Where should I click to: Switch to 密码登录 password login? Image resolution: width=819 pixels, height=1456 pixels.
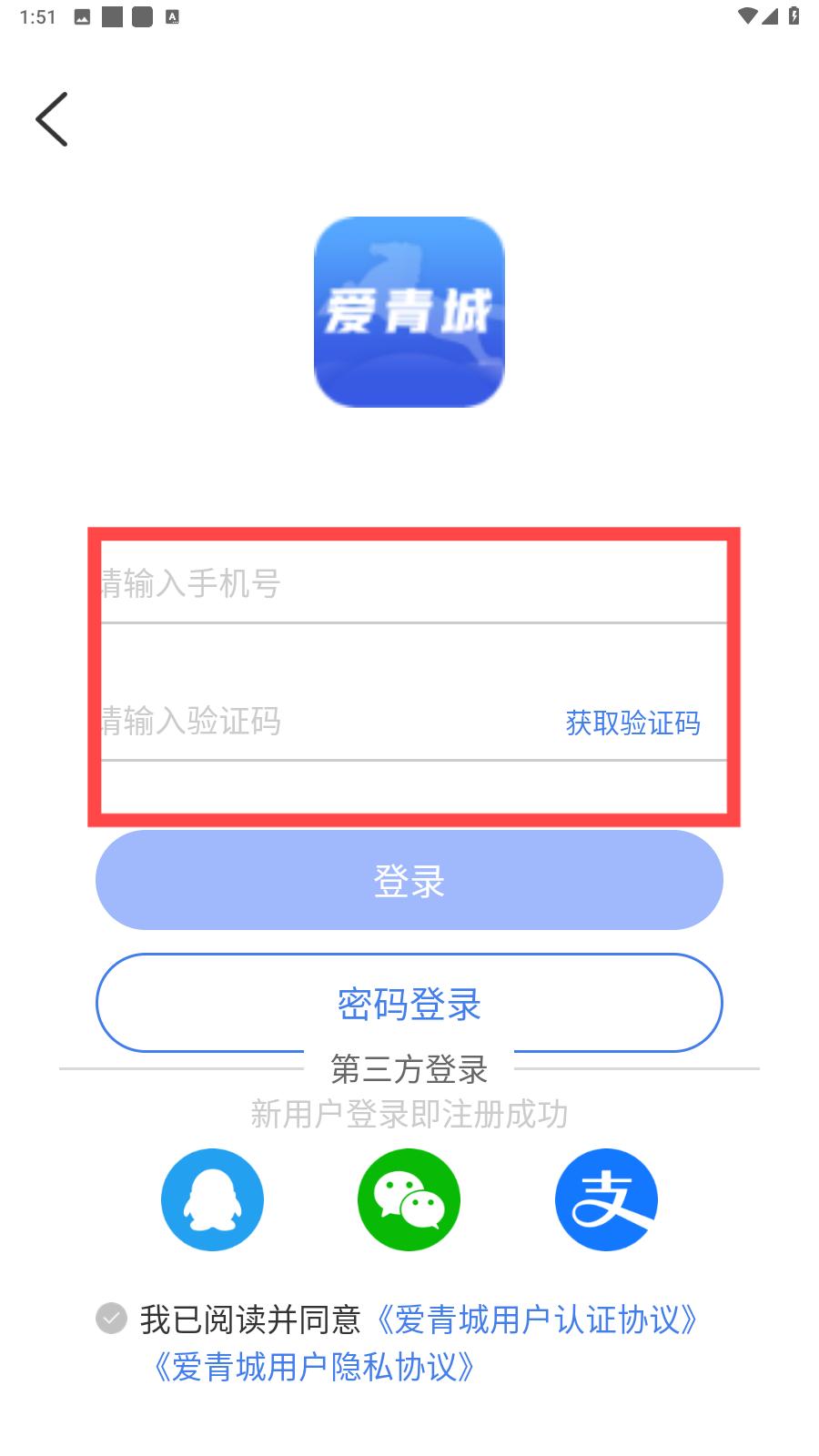click(x=409, y=1003)
